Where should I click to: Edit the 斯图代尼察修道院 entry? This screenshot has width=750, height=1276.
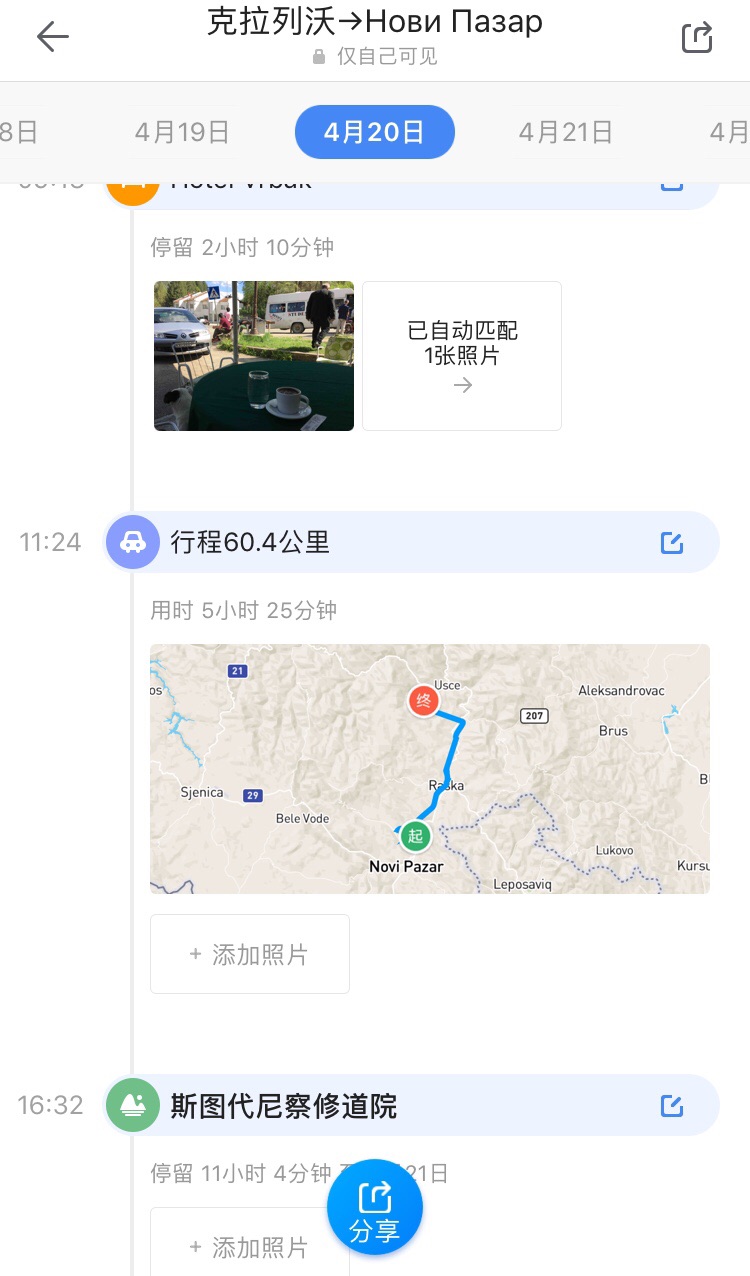pyautogui.click(x=672, y=1106)
